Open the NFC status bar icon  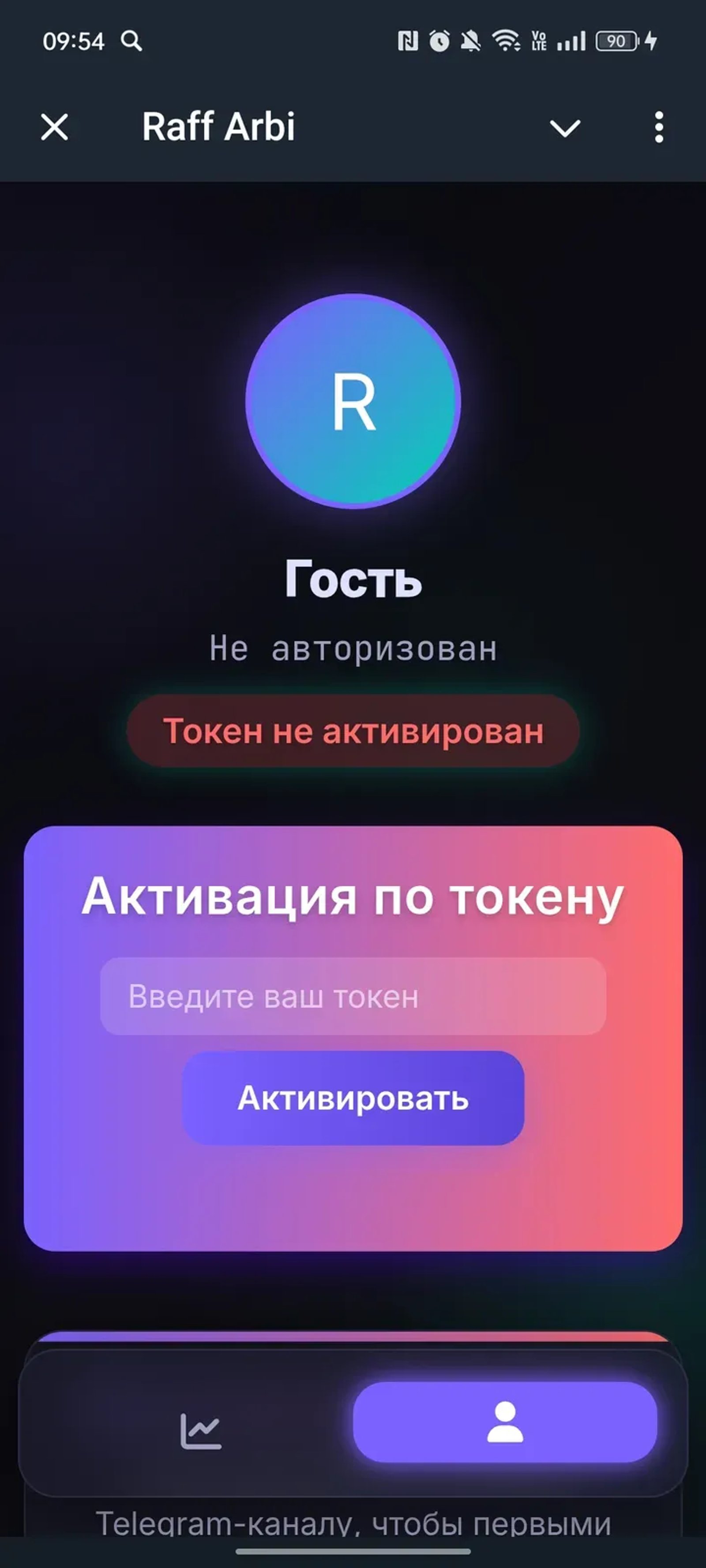click(x=408, y=40)
